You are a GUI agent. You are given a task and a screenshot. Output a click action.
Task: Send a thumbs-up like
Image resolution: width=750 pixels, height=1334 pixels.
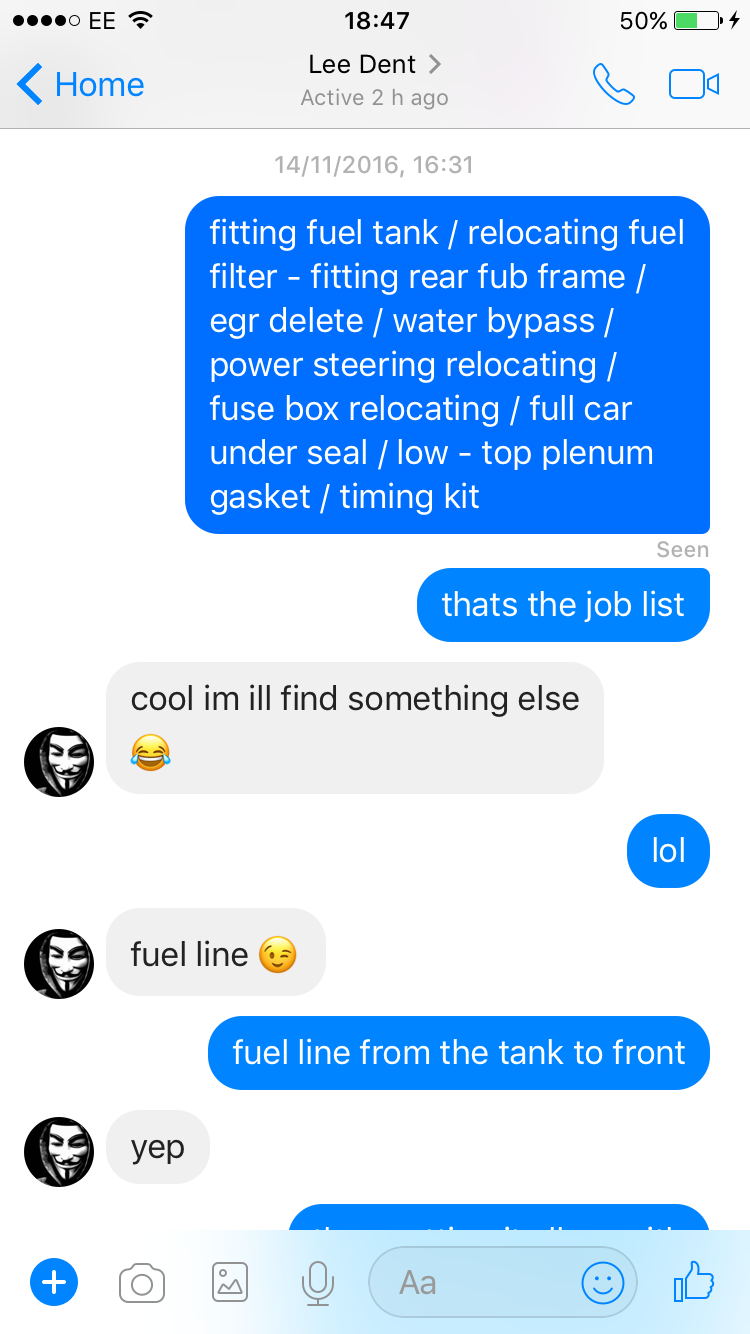694,1281
